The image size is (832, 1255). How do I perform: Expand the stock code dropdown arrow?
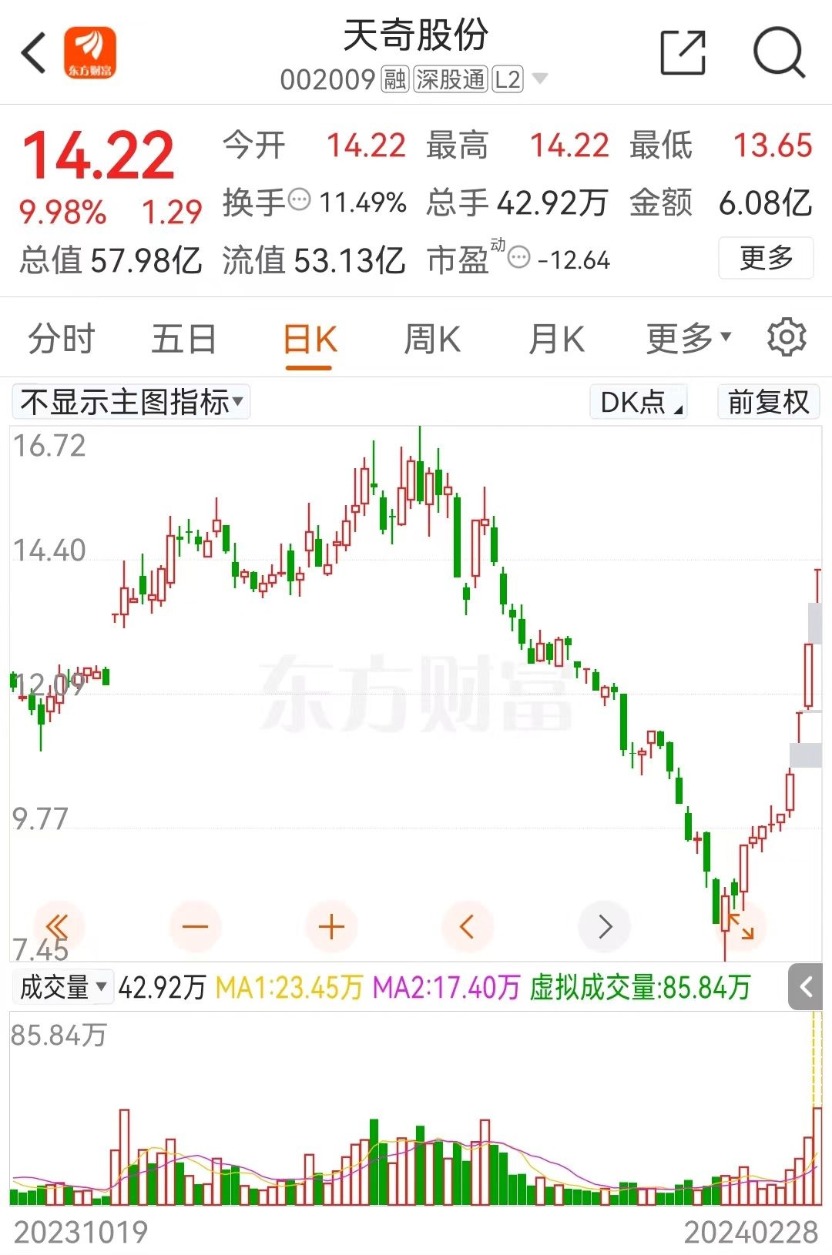coord(540,79)
